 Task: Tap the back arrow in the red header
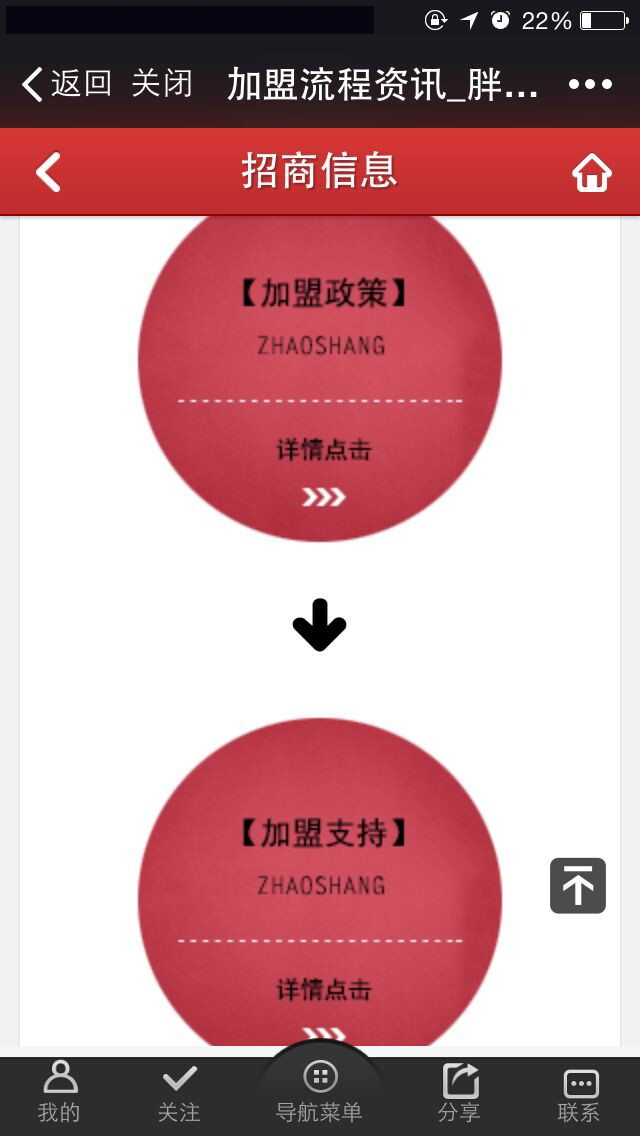coord(49,172)
